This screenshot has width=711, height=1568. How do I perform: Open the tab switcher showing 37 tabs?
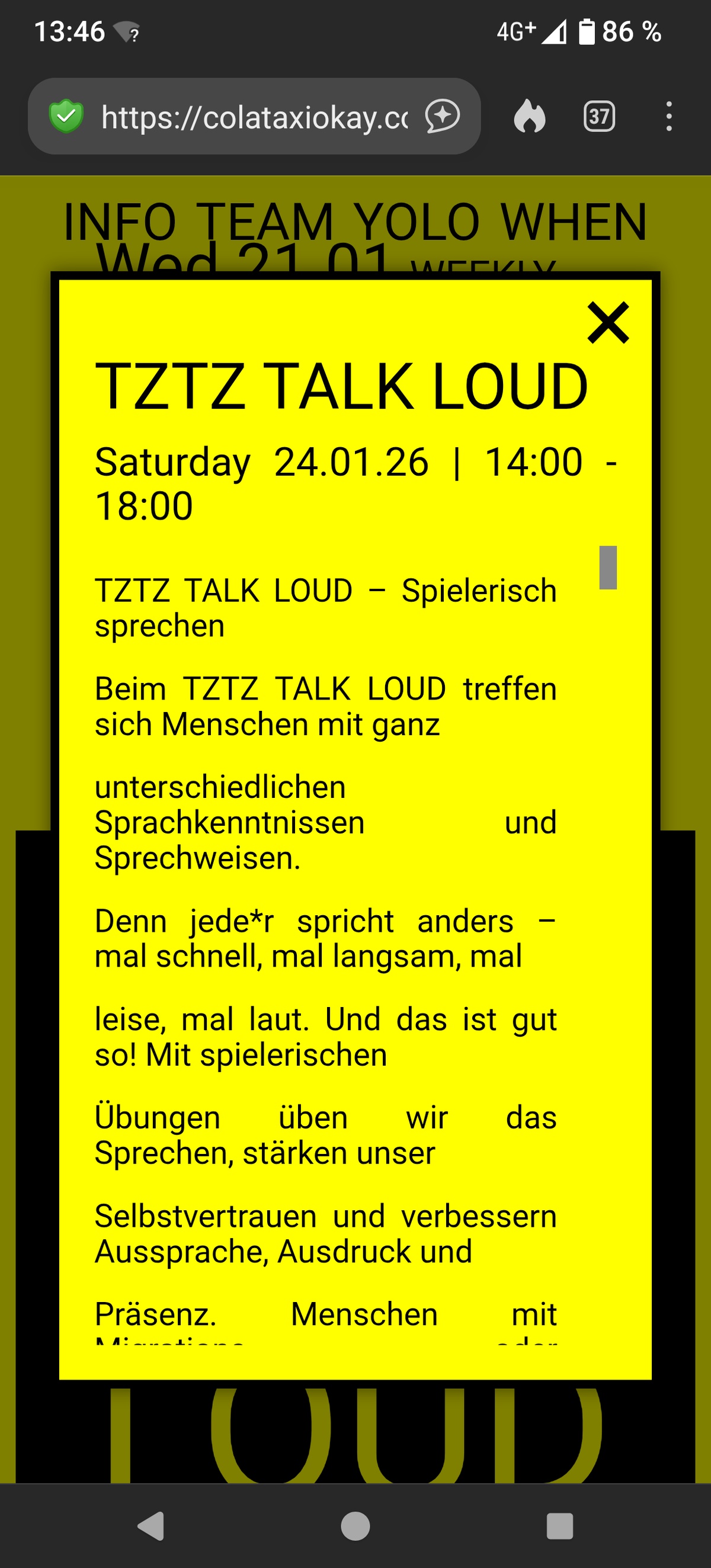[599, 116]
